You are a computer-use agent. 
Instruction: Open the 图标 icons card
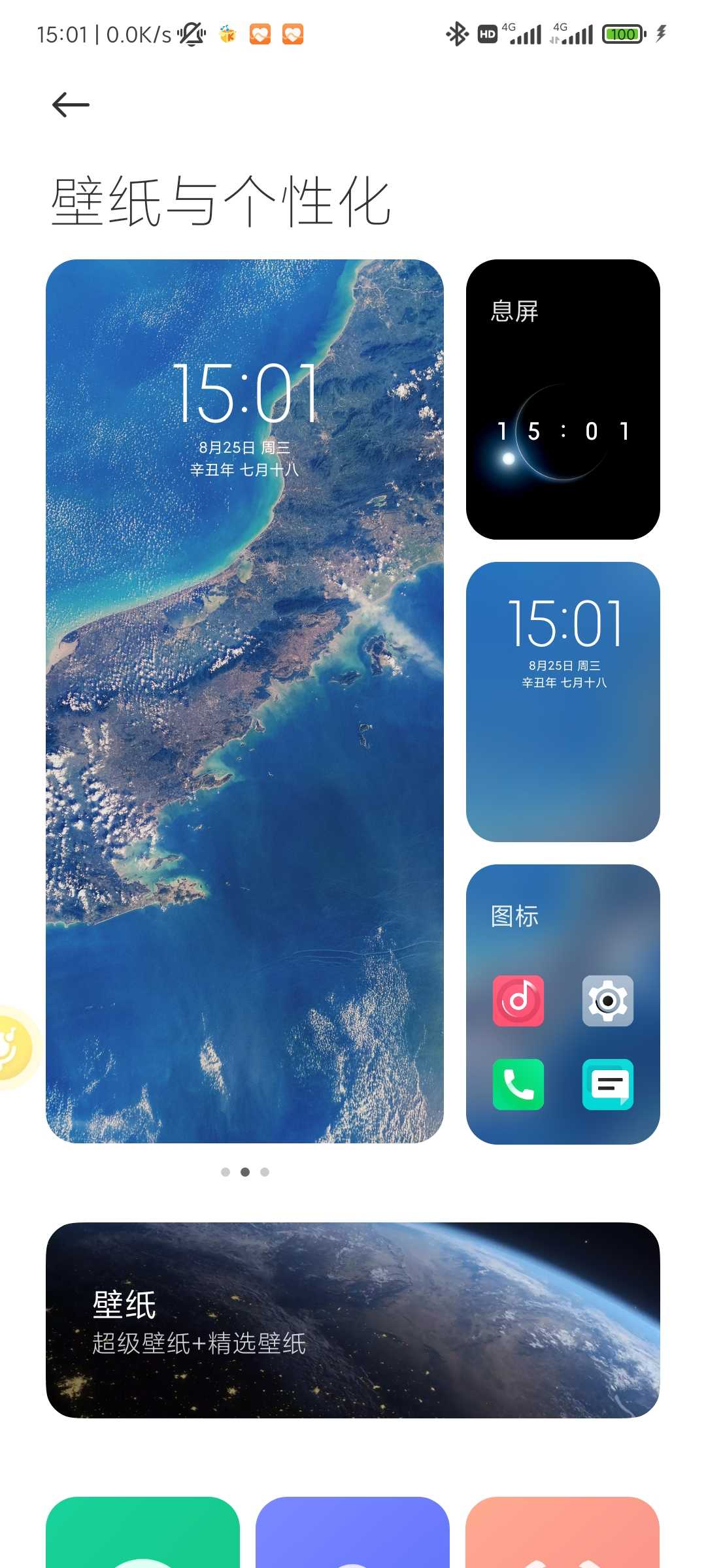pyautogui.click(x=563, y=1004)
